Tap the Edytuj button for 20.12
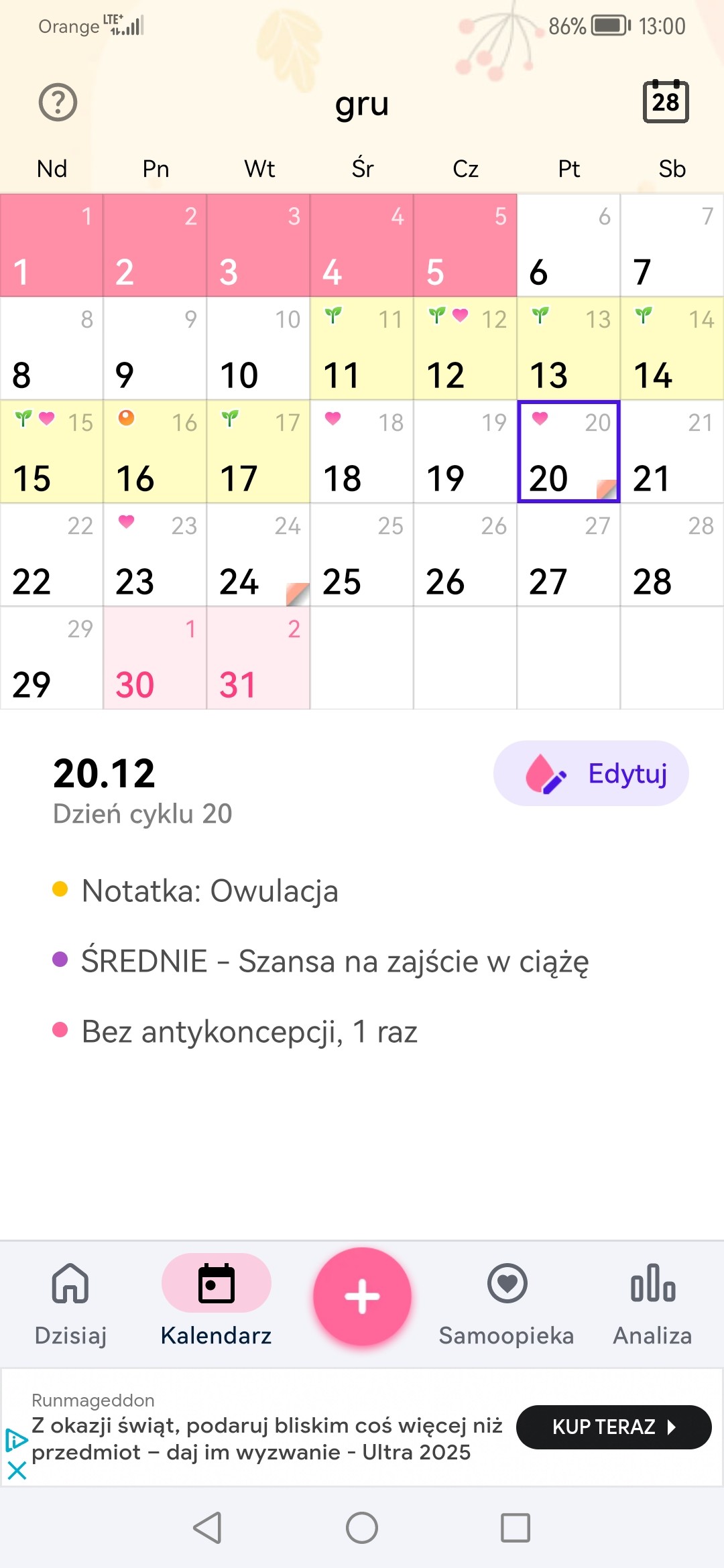Screen dimensions: 724x1568 pos(591,773)
